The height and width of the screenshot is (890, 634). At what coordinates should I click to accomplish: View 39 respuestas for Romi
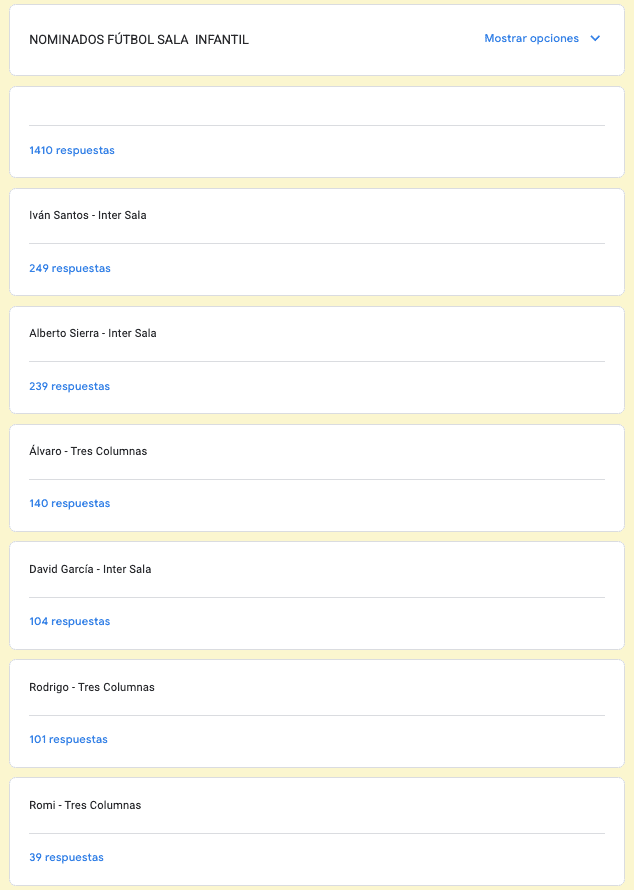click(x=67, y=858)
